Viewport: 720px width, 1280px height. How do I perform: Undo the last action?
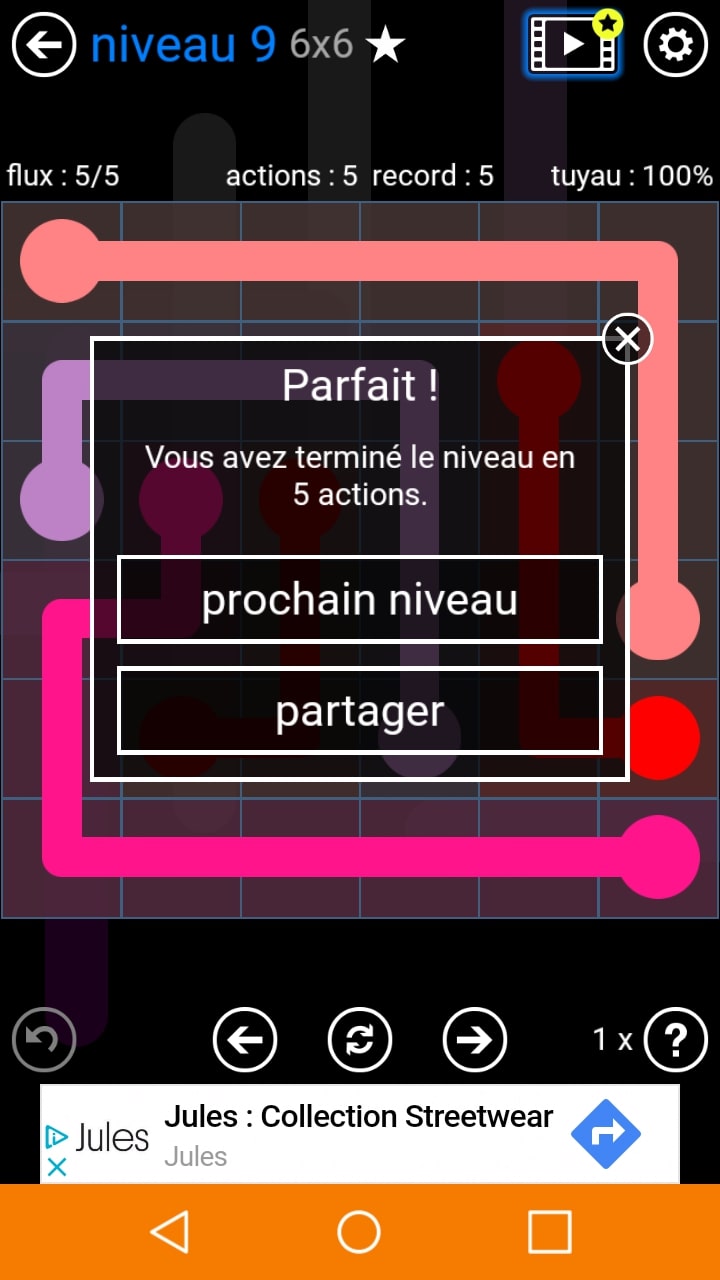(44, 1040)
